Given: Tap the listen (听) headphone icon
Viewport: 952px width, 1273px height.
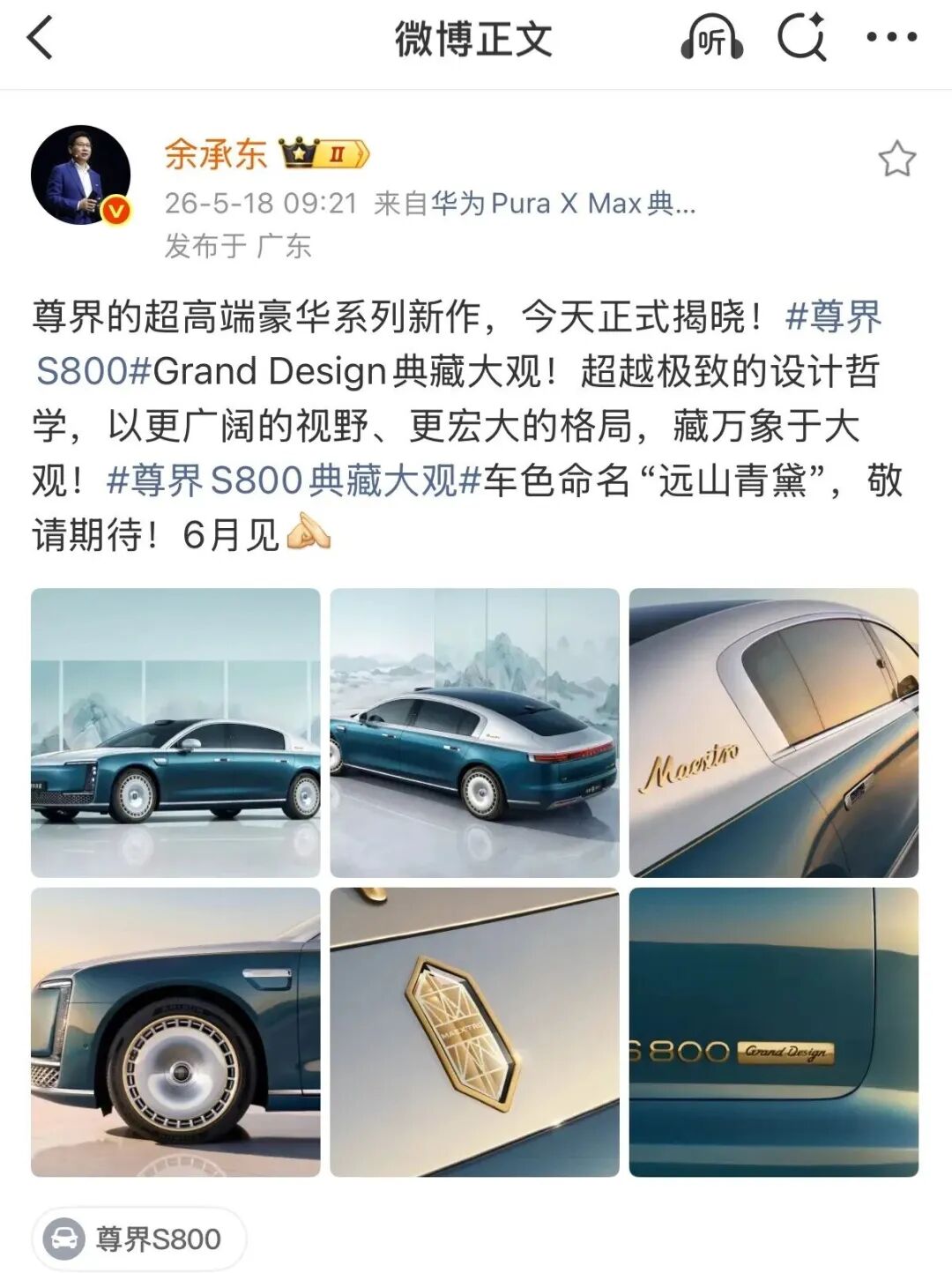Looking at the screenshot, I should 711,38.
